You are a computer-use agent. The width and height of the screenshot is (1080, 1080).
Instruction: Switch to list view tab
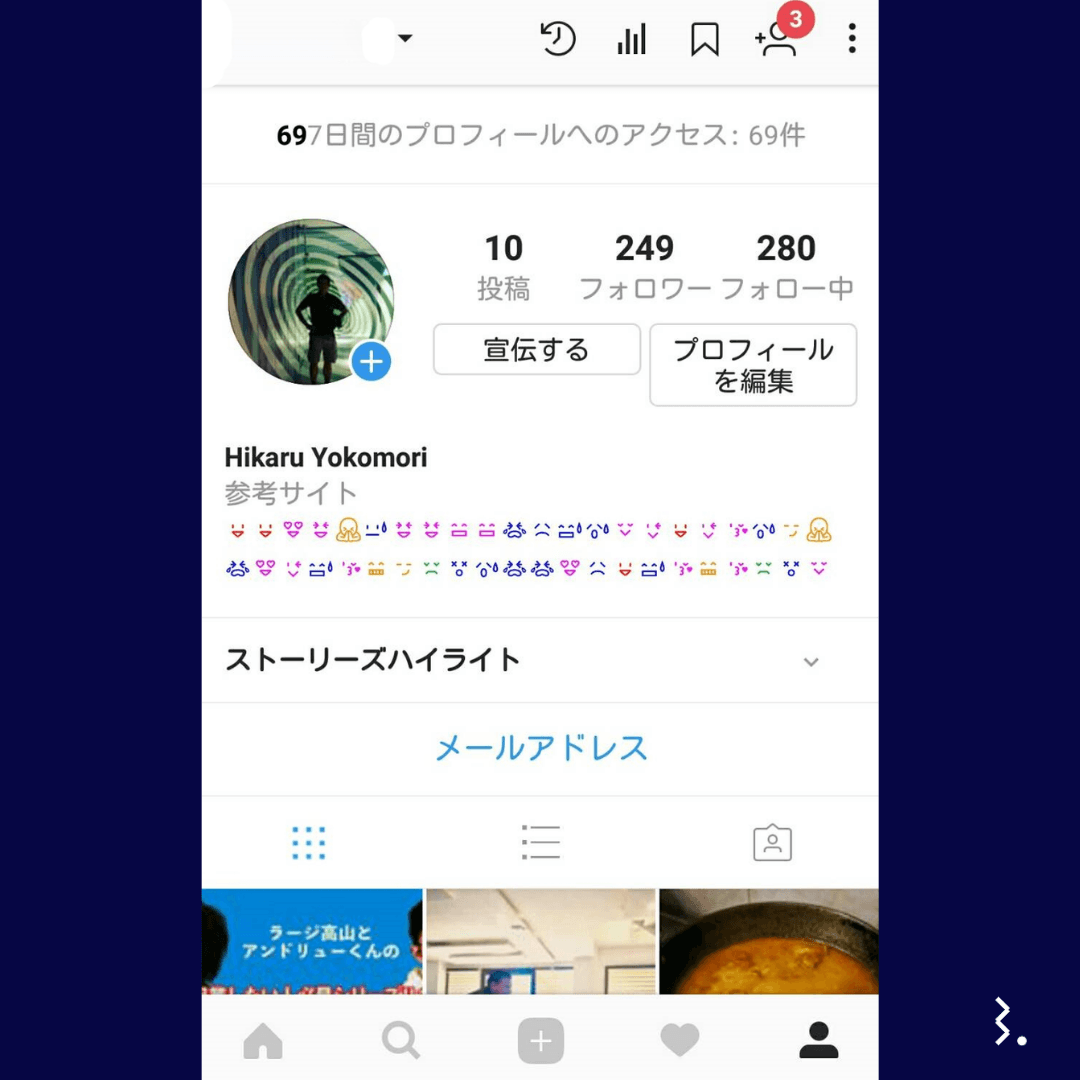(541, 843)
